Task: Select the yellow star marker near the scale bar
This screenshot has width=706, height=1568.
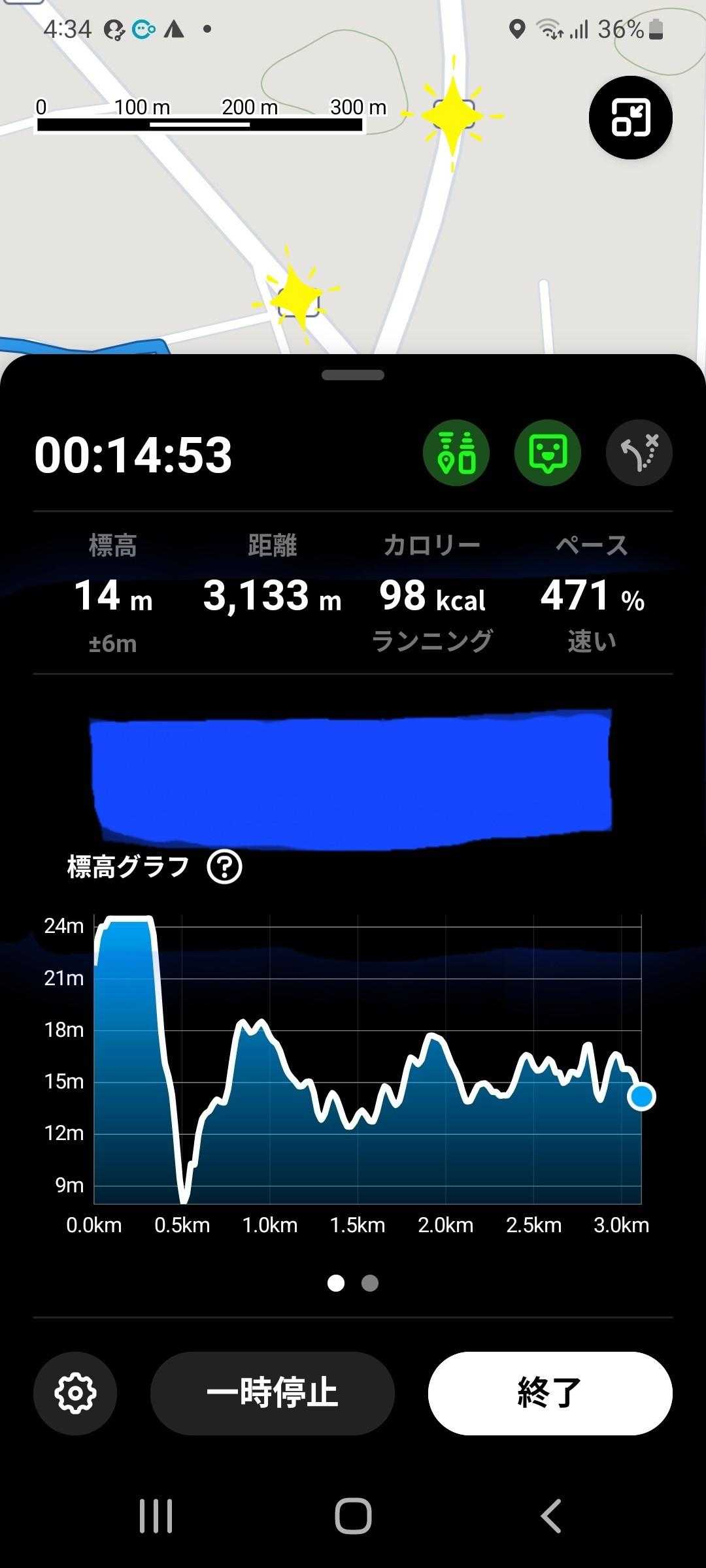Action: point(452,116)
